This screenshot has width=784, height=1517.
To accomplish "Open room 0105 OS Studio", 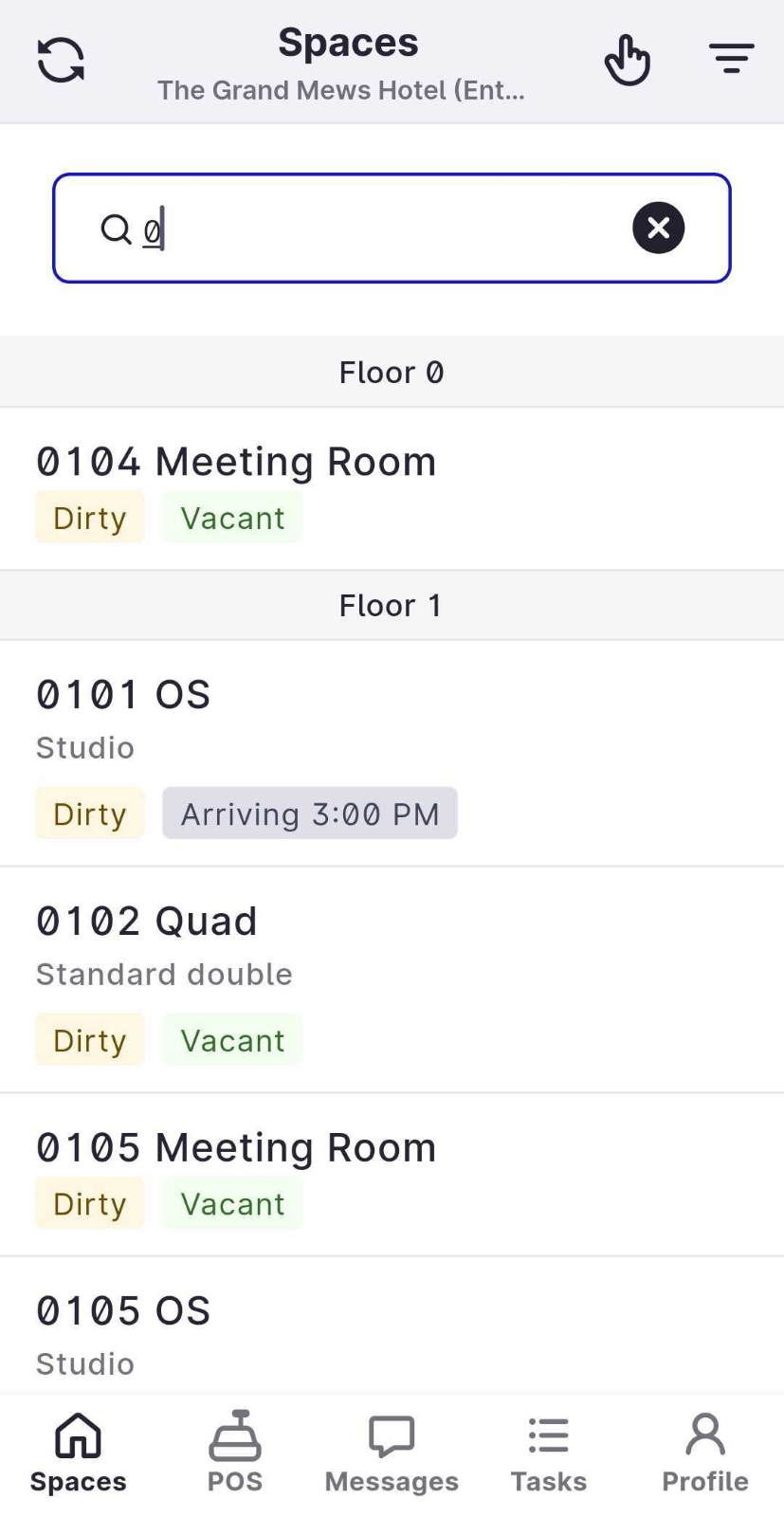I will [x=122, y=1310].
